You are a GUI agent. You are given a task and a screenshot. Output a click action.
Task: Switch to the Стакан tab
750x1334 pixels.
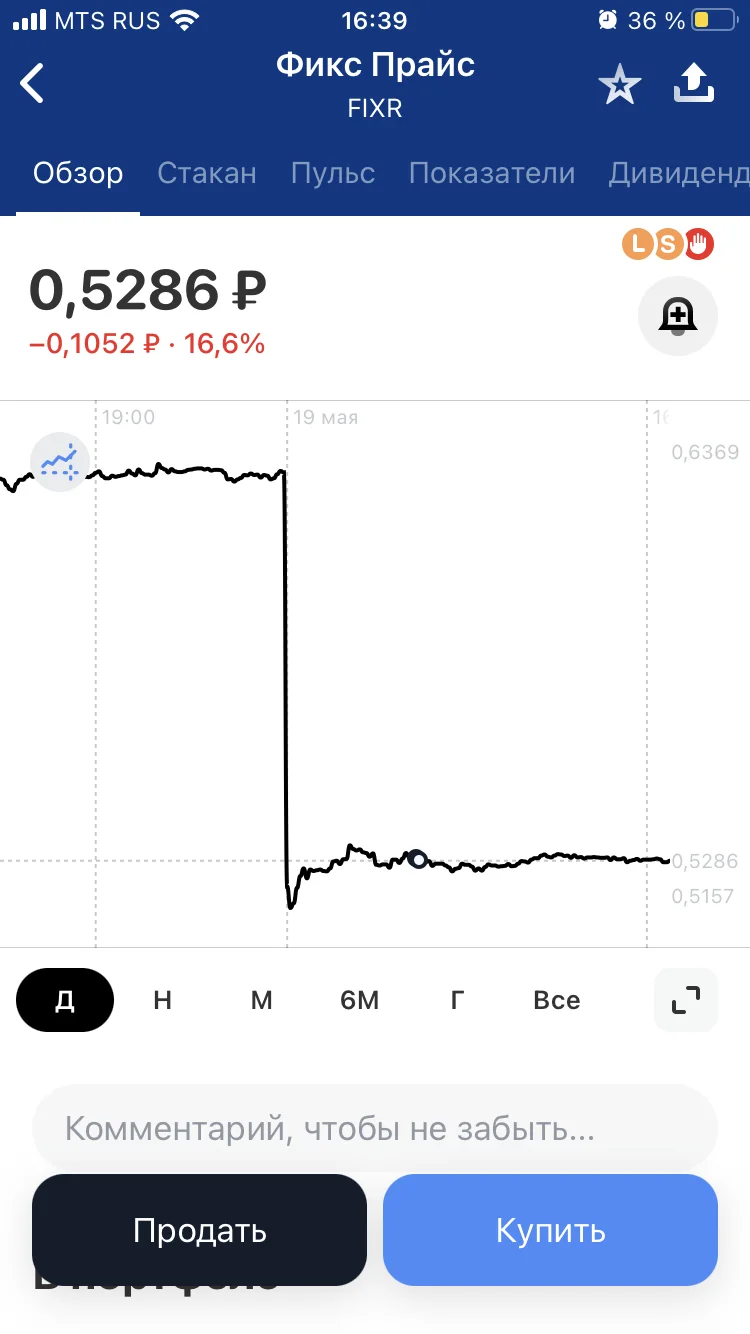coord(207,173)
